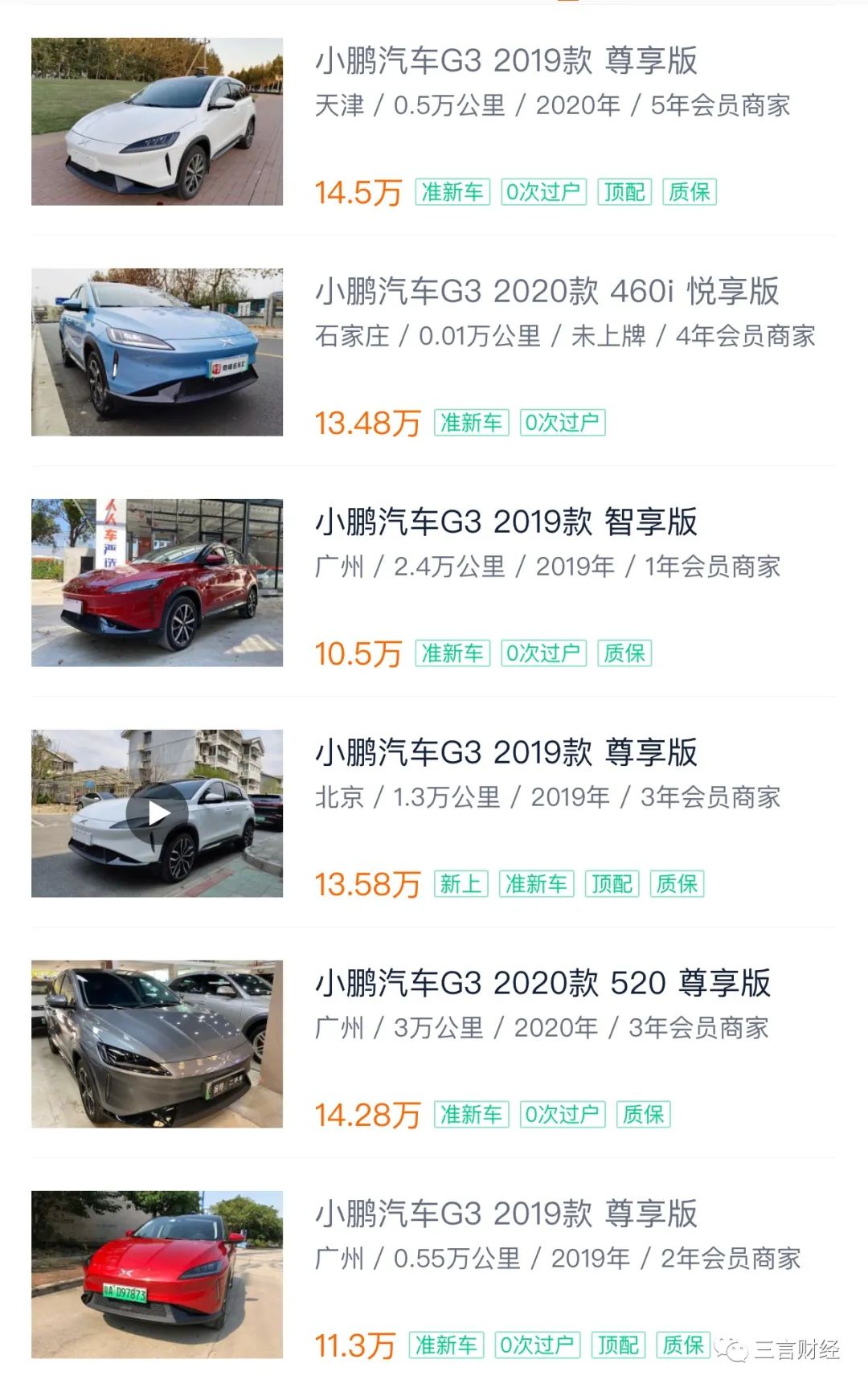
Task: View the 小鹏汽车G3 2020款 520 尊享版 listing
Action: [542, 984]
